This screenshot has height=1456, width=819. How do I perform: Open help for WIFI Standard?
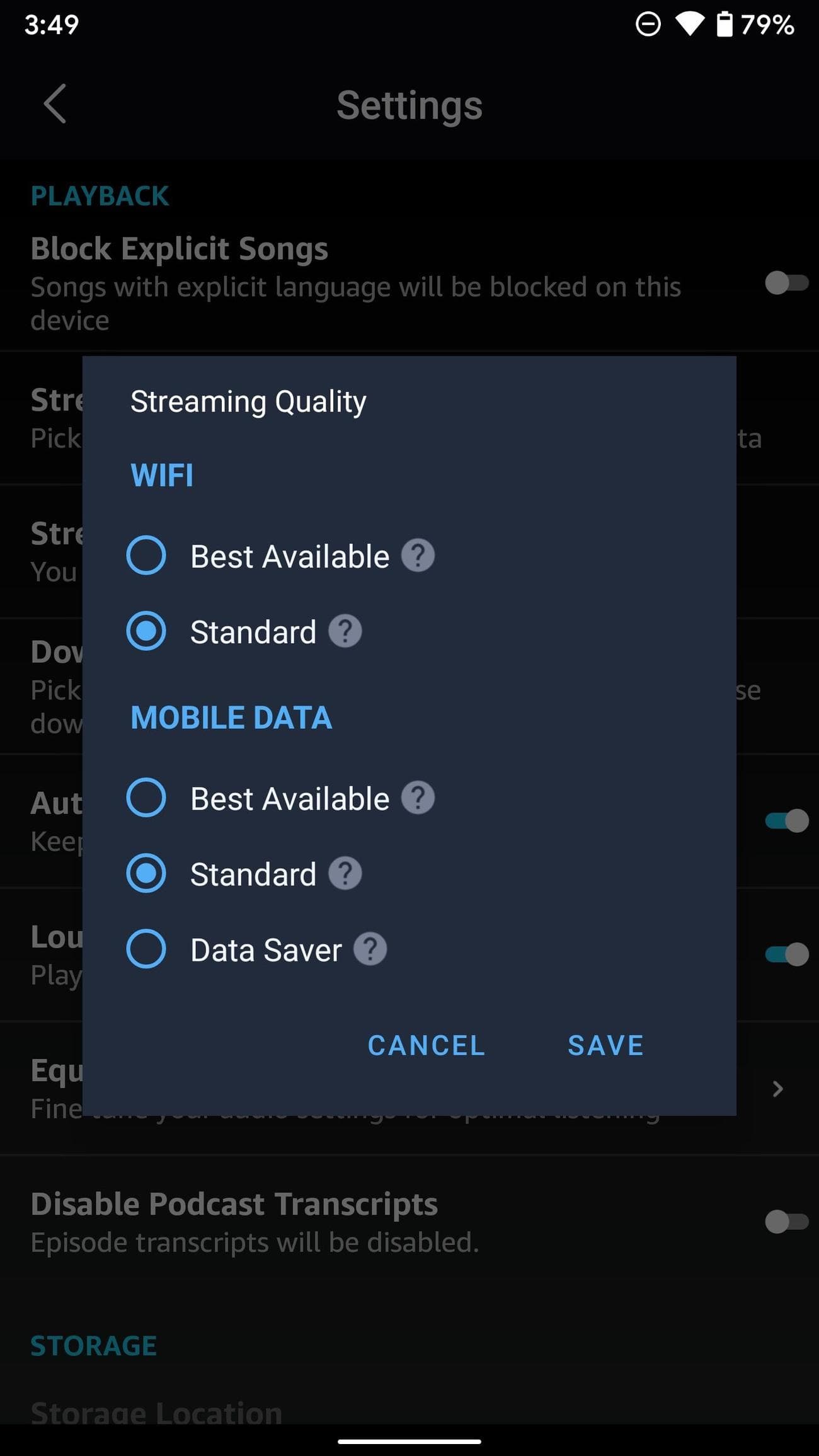coord(345,631)
